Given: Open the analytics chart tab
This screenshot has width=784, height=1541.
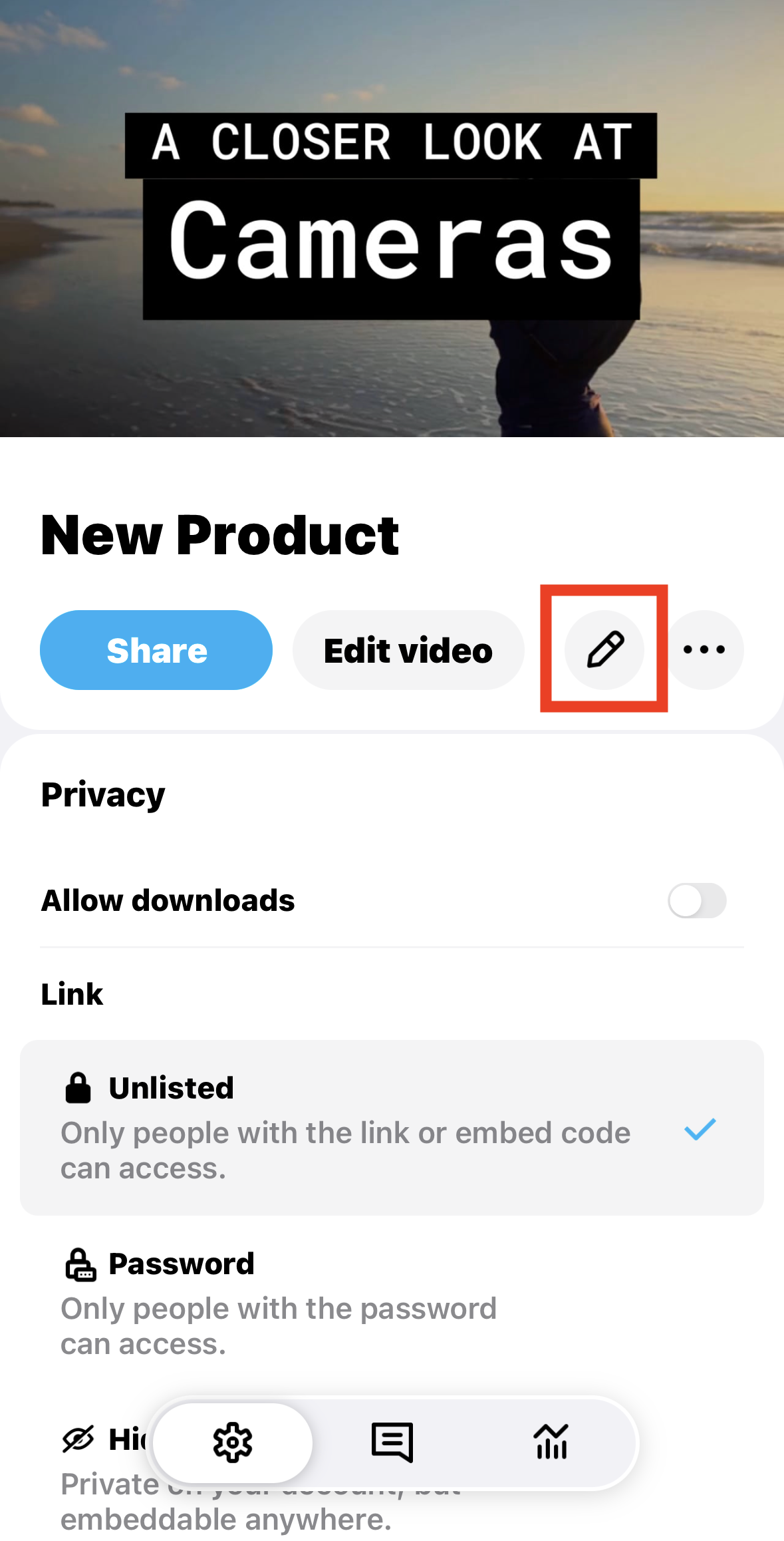Looking at the screenshot, I should [551, 1443].
